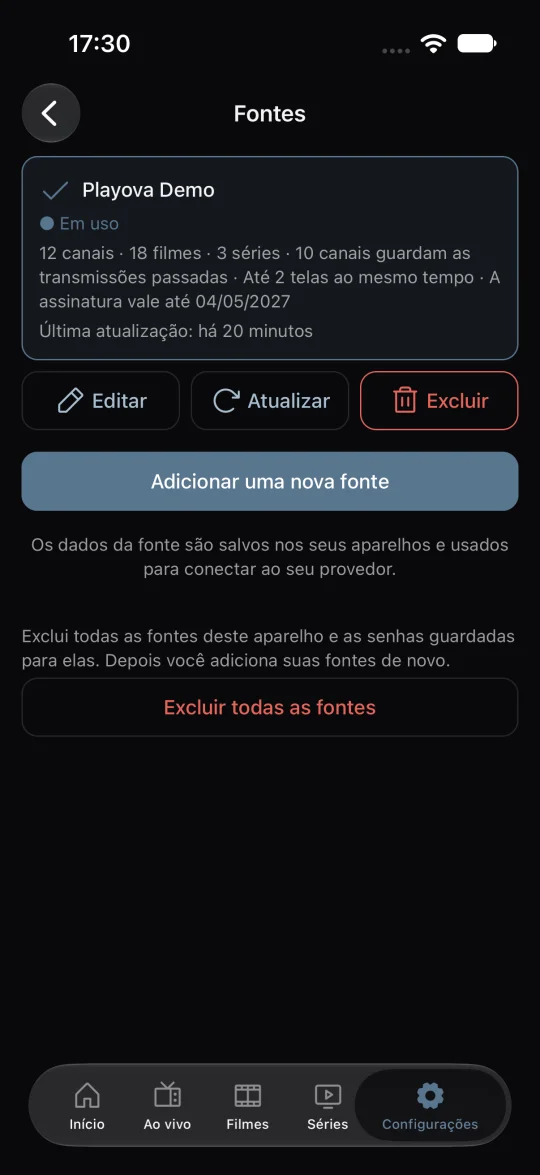Tap Adicionar uma nova fonte
The width and height of the screenshot is (540, 1175).
tap(270, 481)
